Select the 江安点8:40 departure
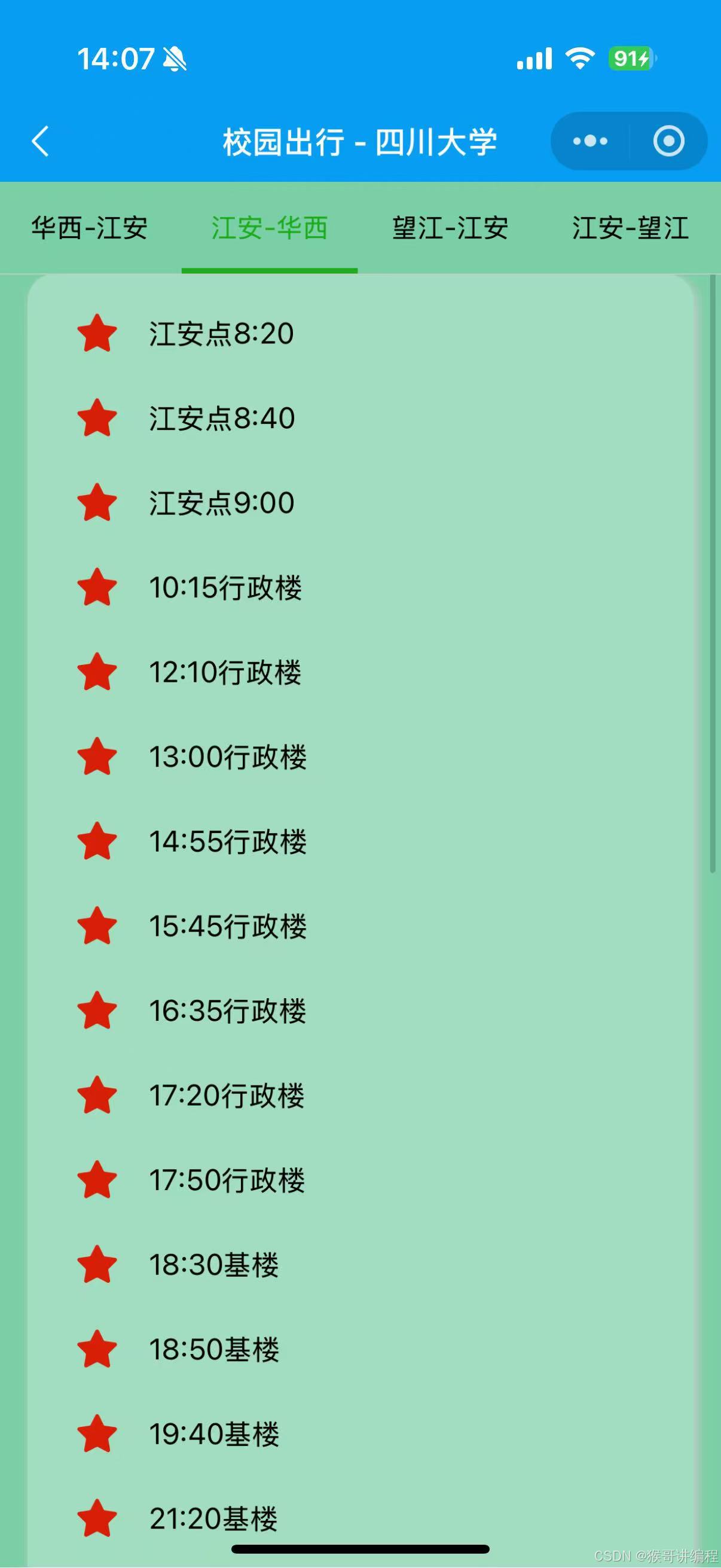This screenshot has width=721, height=1568. 221,418
